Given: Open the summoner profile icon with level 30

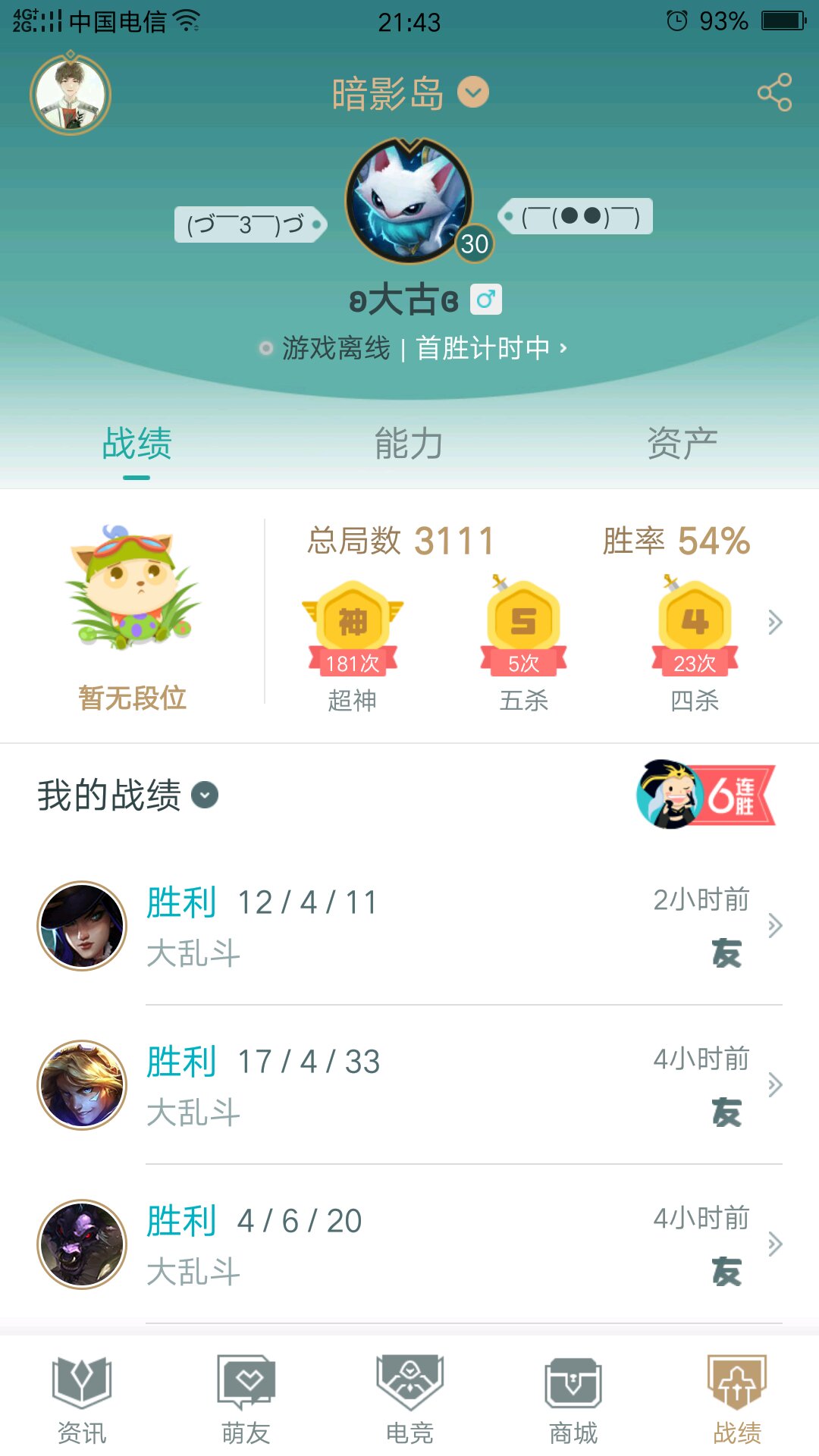Looking at the screenshot, I should (x=409, y=201).
